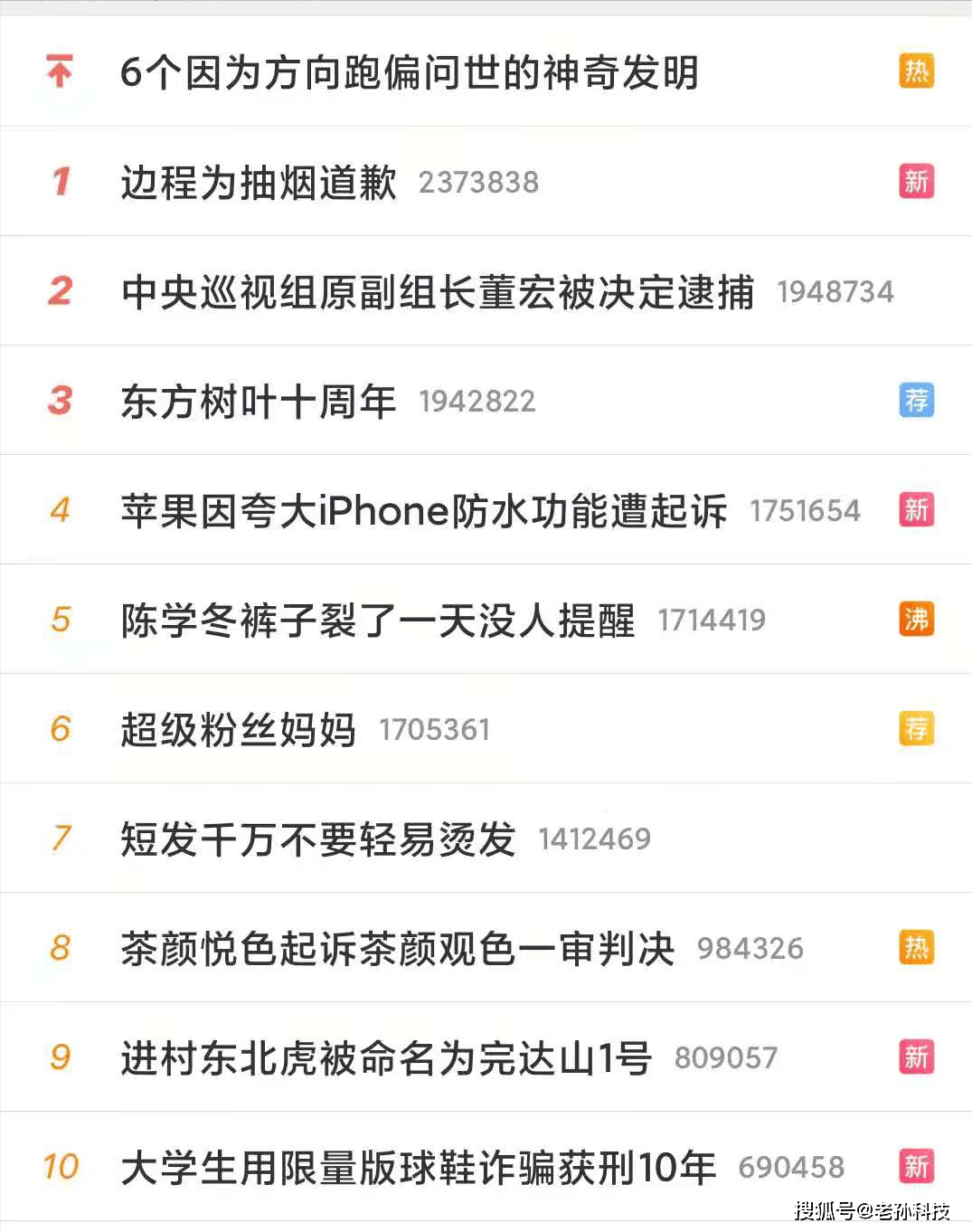The height and width of the screenshot is (1232, 972).
Task: Click the rank number 10 entry
Action: coord(61,1167)
